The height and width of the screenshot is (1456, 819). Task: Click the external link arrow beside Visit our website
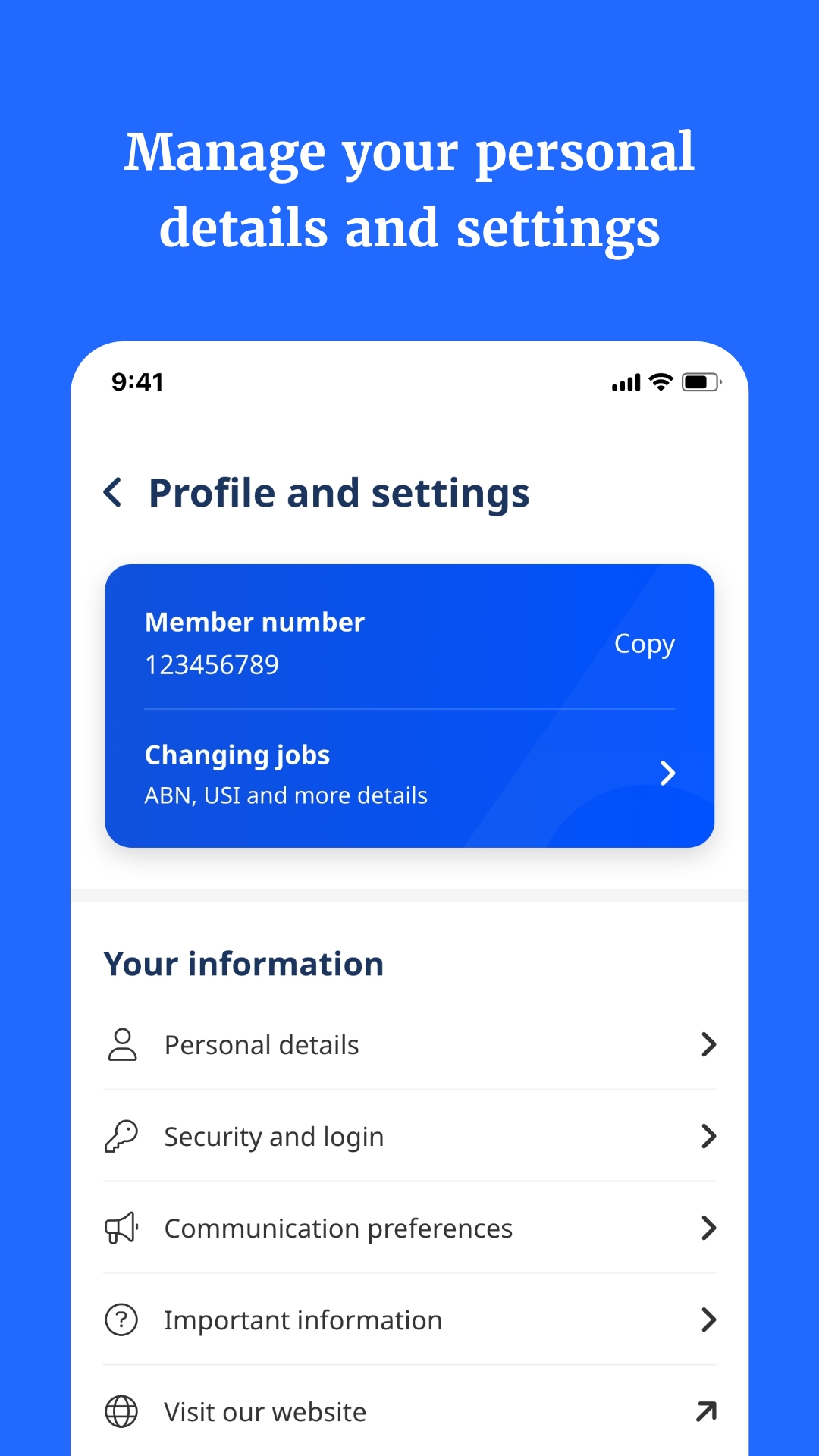point(707,1411)
